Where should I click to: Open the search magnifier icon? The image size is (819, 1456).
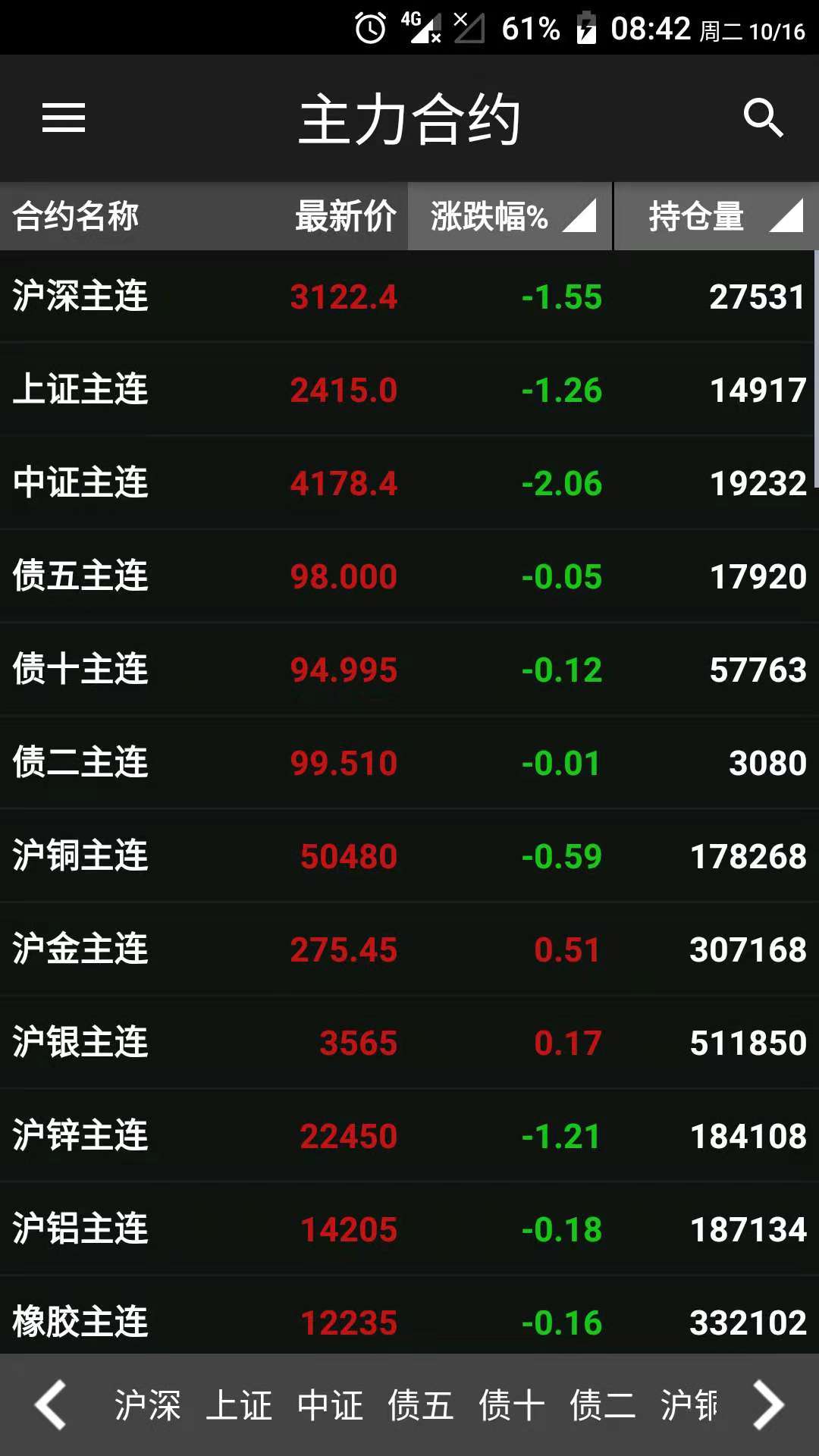point(762,118)
